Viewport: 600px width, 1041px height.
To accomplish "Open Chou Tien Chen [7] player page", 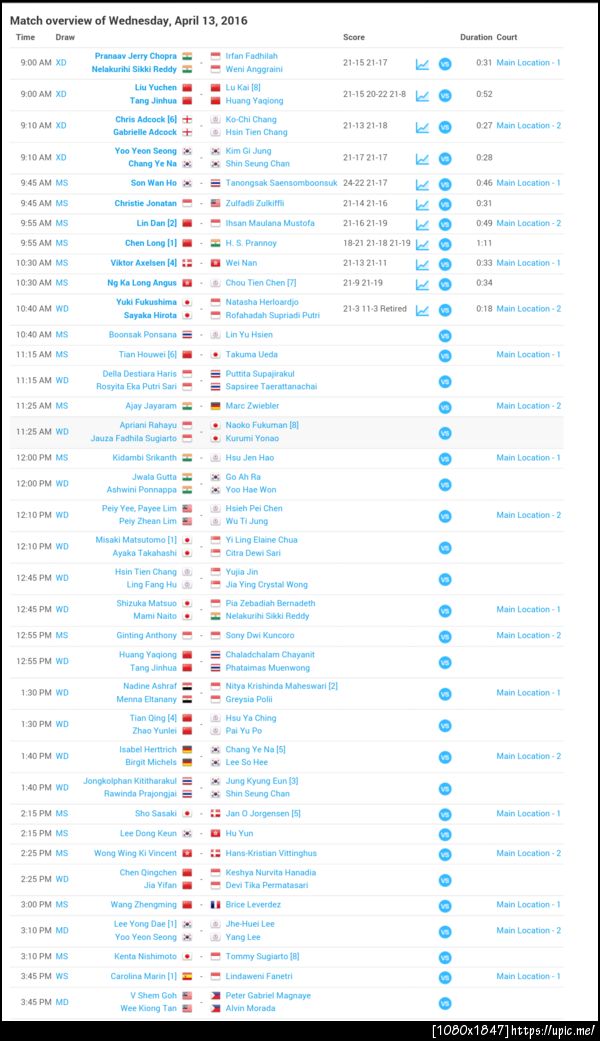I will point(261,283).
